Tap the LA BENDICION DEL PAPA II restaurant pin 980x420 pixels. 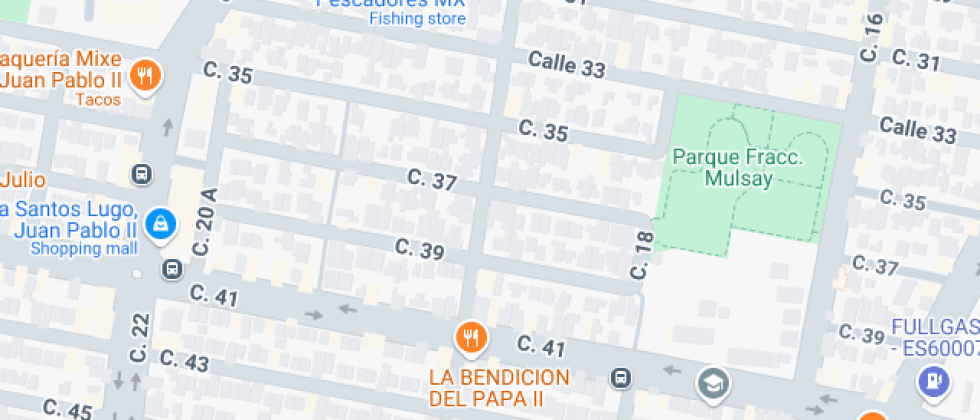[469, 337]
